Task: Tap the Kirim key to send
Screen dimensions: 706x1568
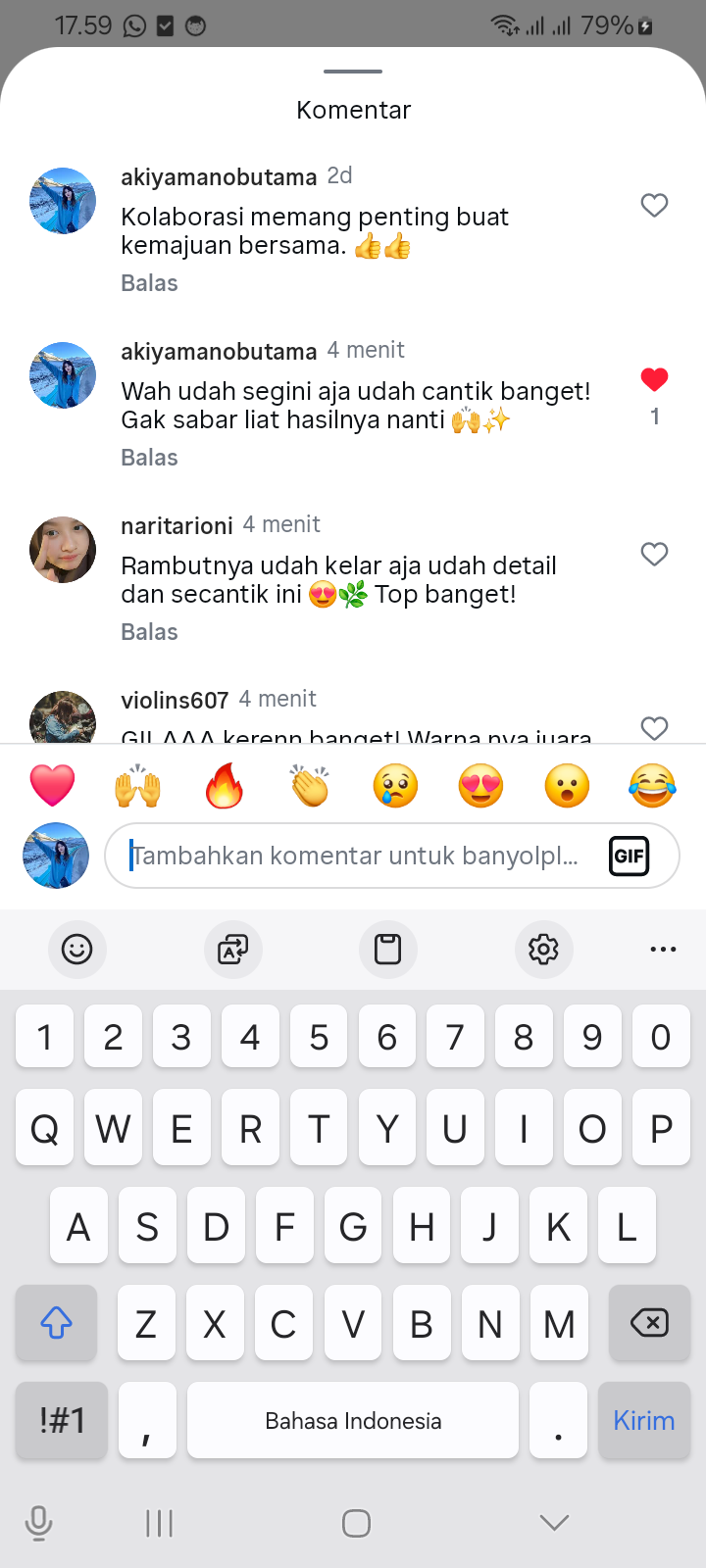Action: 643,1420
